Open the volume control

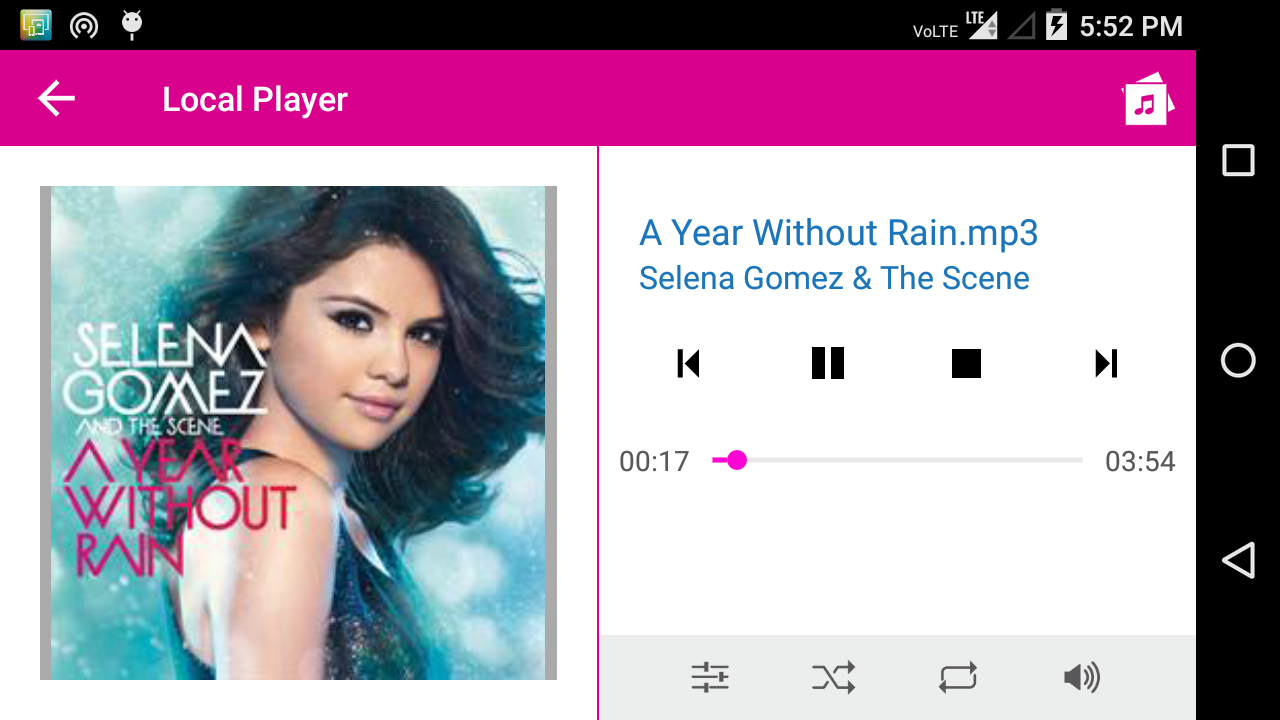tap(1082, 678)
